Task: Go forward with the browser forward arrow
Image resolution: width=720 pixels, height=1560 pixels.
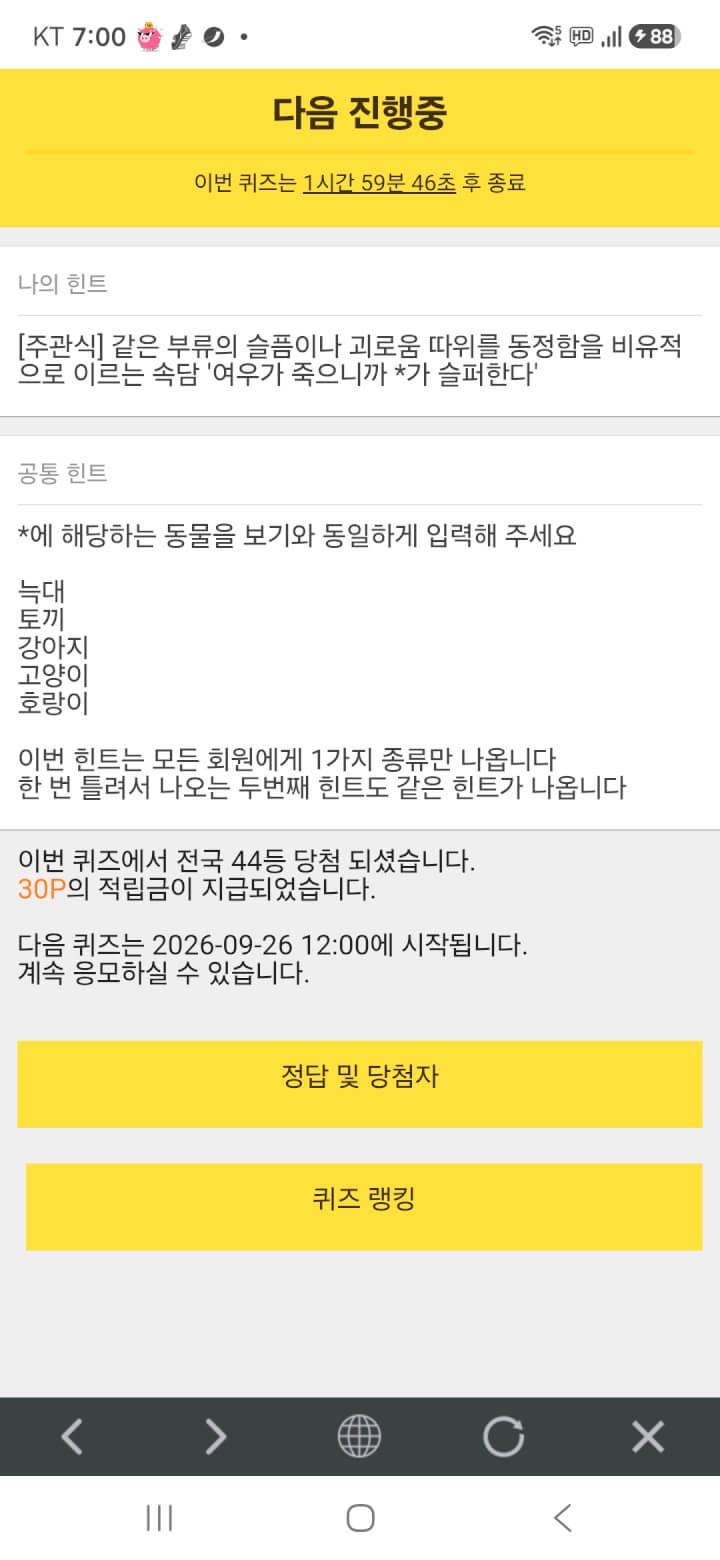Action: click(x=215, y=1437)
